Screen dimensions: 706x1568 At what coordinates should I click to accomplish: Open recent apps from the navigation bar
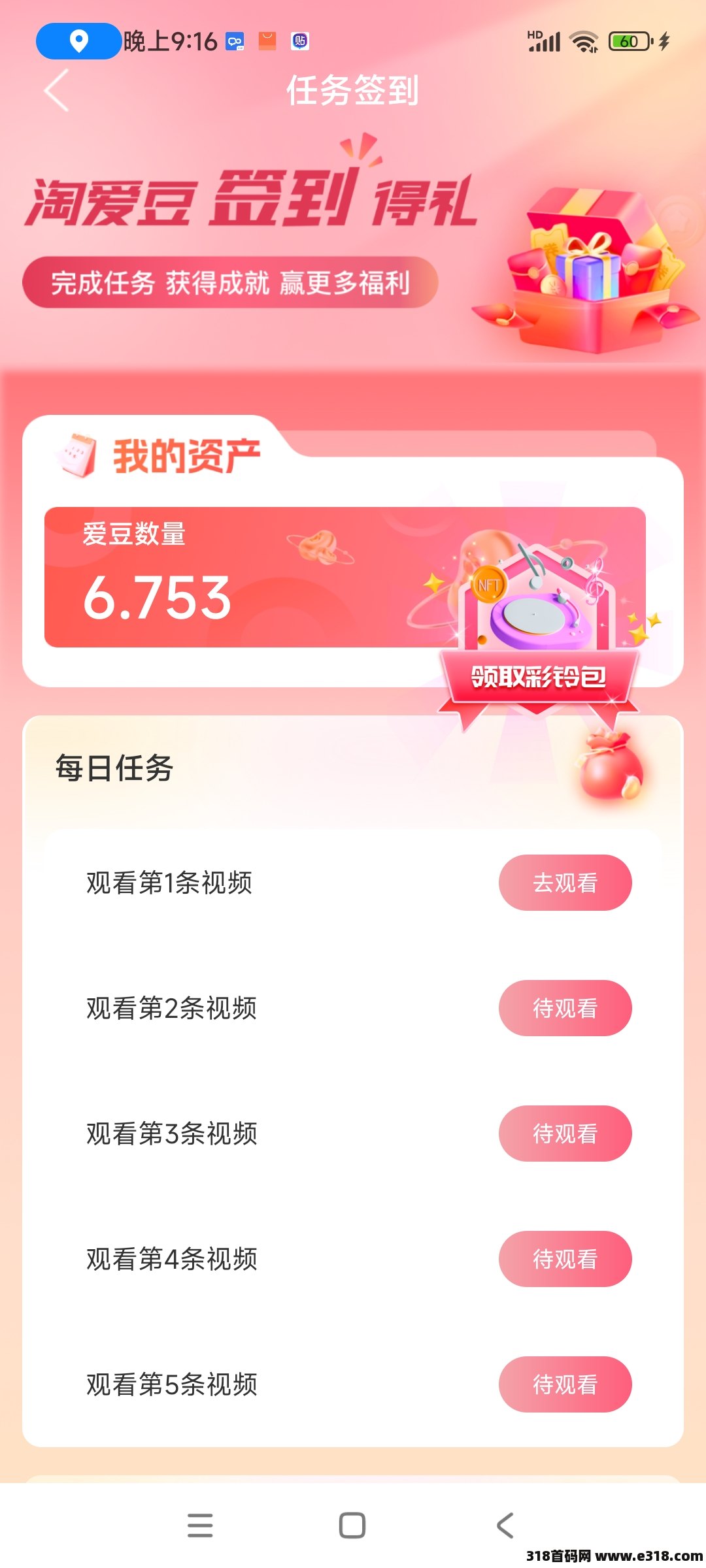[200, 1525]
